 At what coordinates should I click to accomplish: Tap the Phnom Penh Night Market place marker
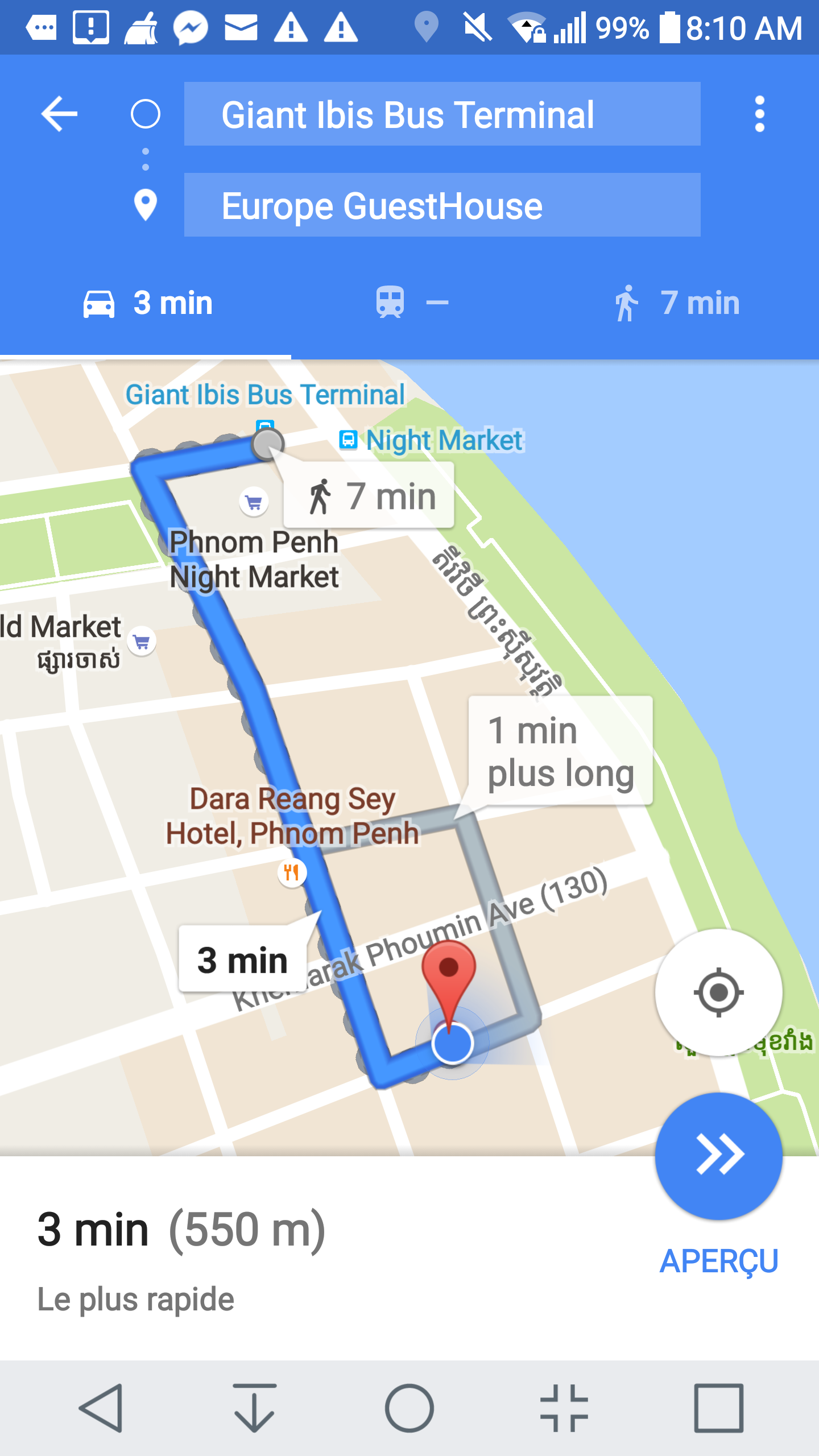click(254, 502)
